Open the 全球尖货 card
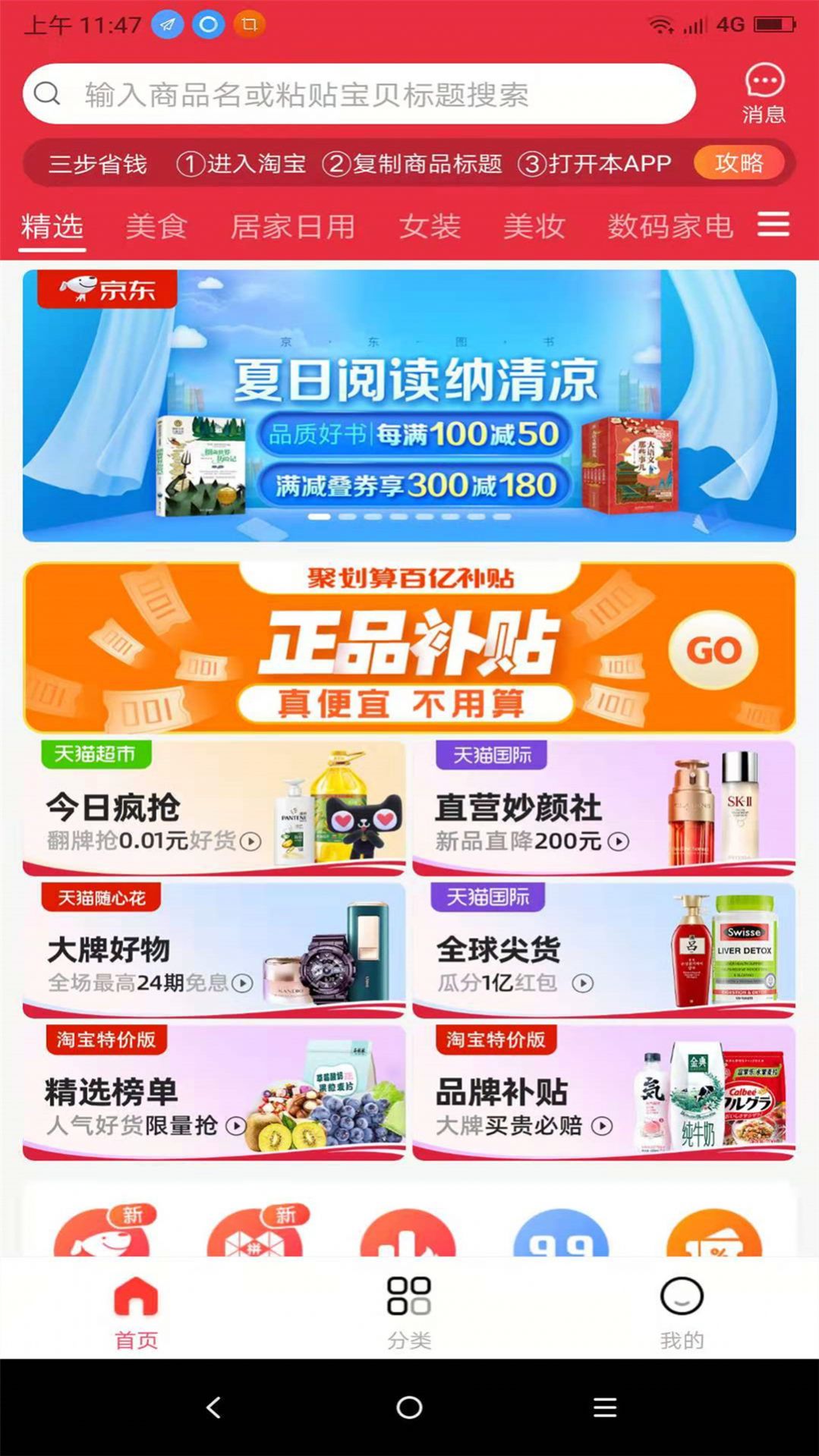This screenshot has height=1456, width=819. click(x=603, y=950)
